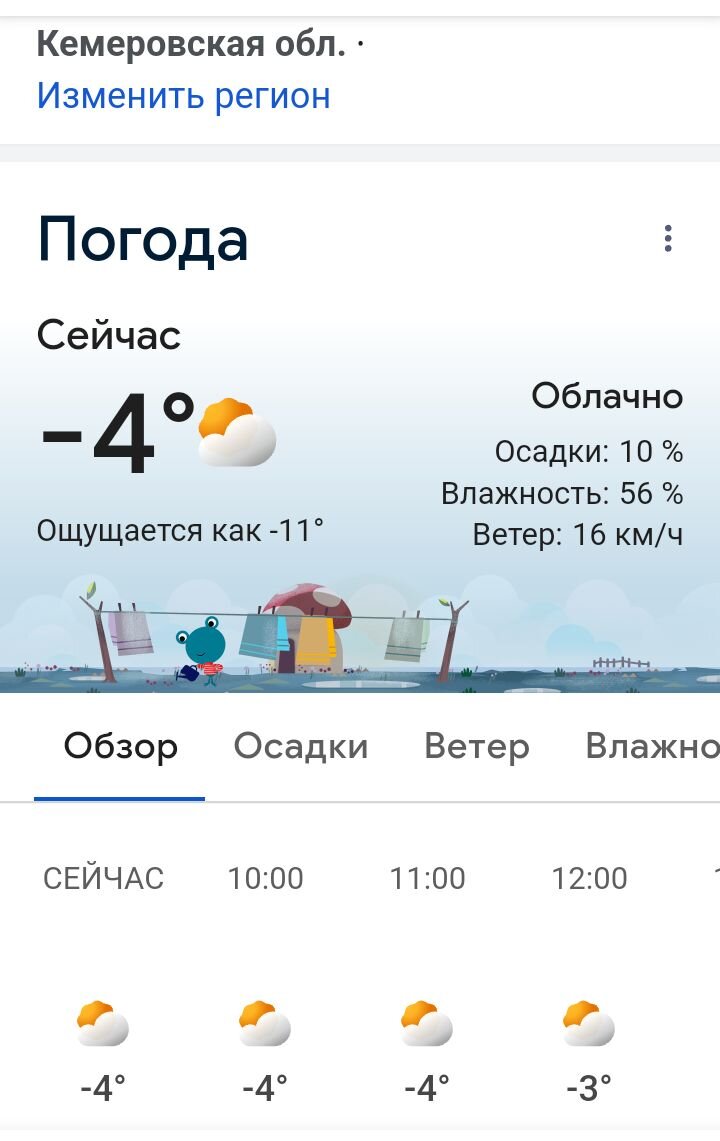Click the Изменить регион link
The image size is (720, 1141).
pyautogui.click(x=182, y=96)
